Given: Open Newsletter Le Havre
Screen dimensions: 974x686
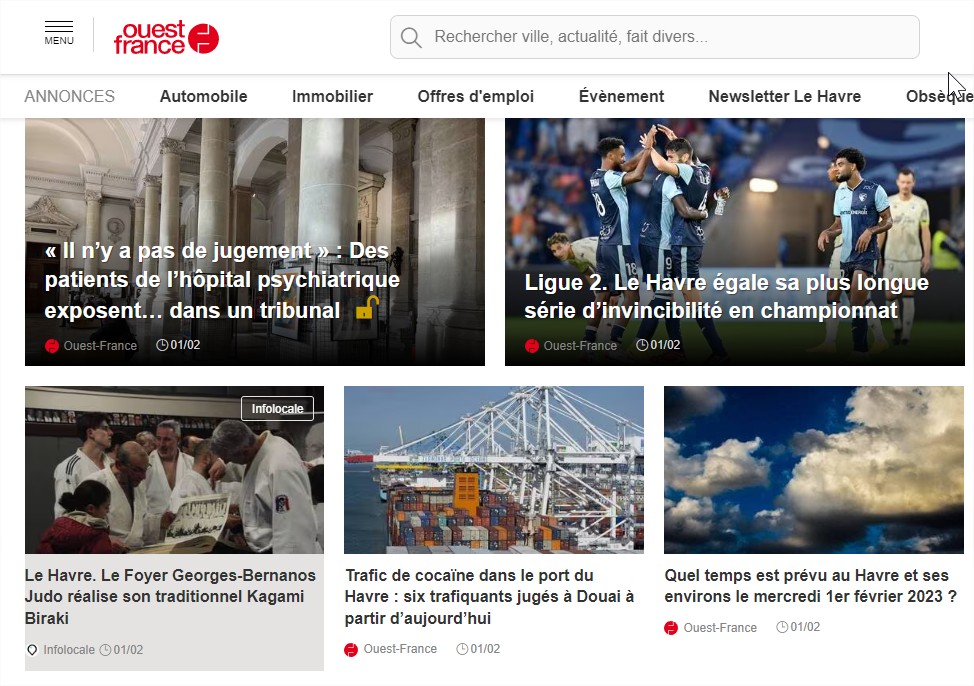Looking at the screenshot, I should (785, 96).
